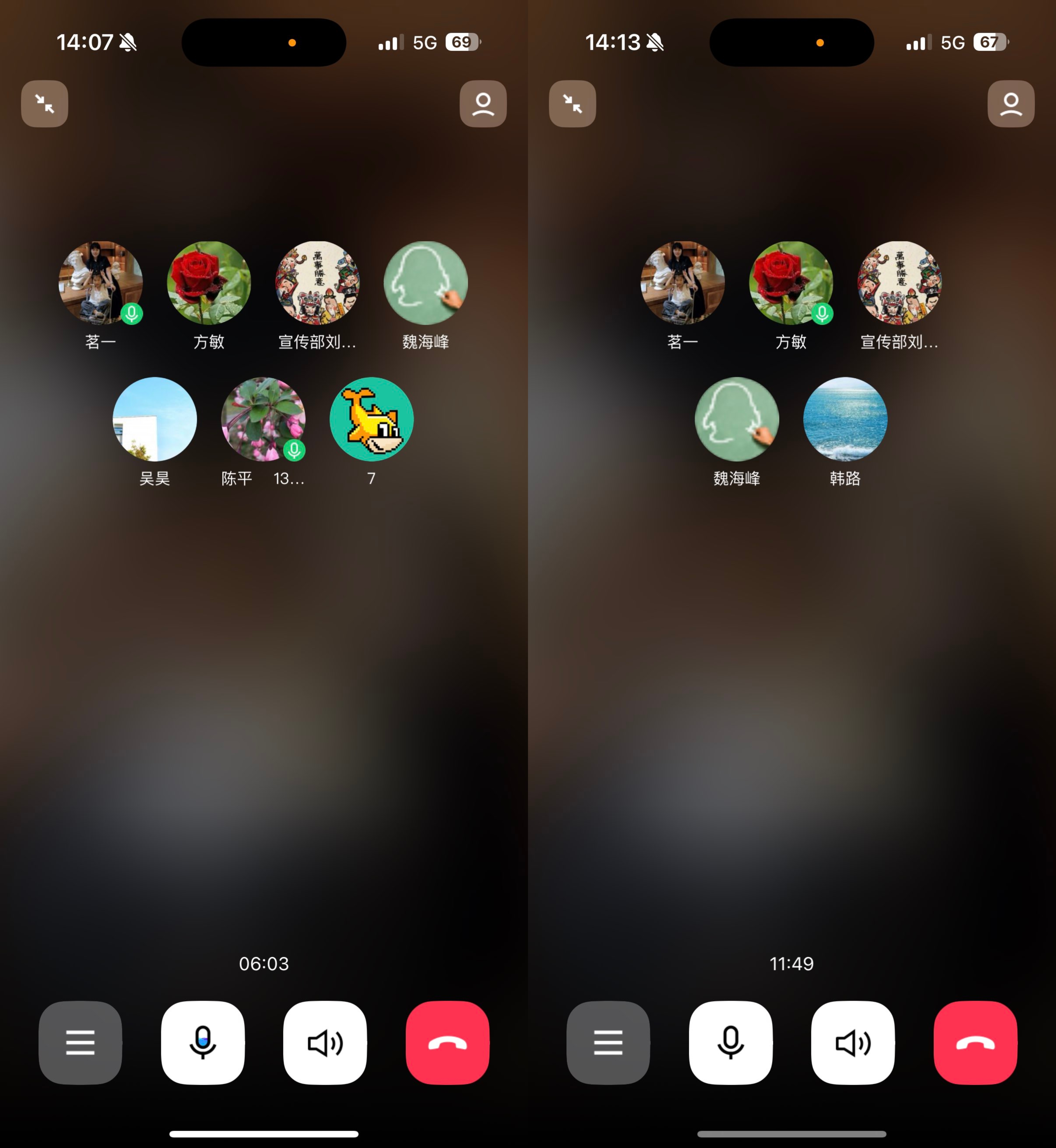Image resolution: width=1056 pixels, height=1148 pixels.
Task: Open 陈平's participant avatar
Action: [263, 419]
